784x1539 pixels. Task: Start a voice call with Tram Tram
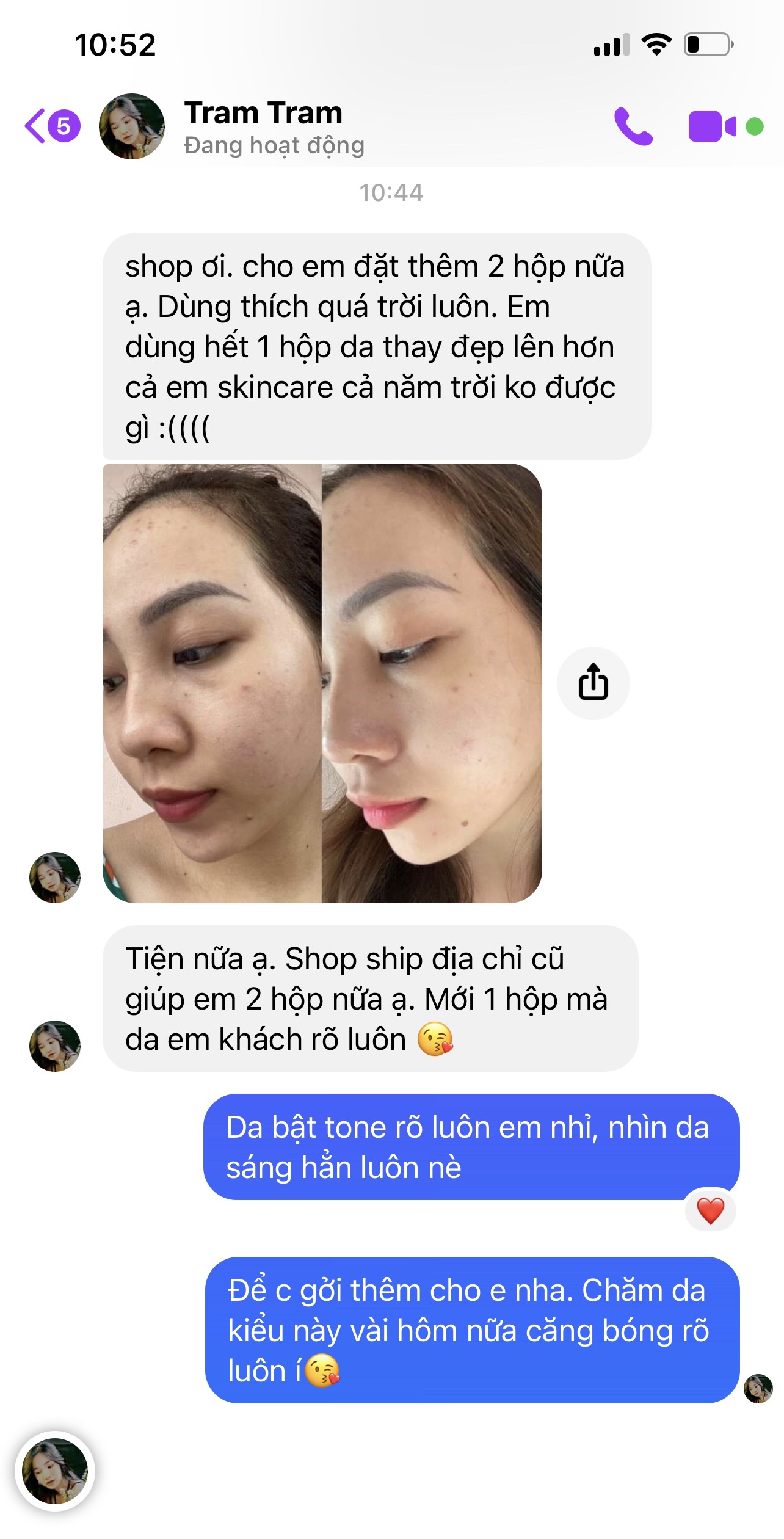(x=633, y=126)
